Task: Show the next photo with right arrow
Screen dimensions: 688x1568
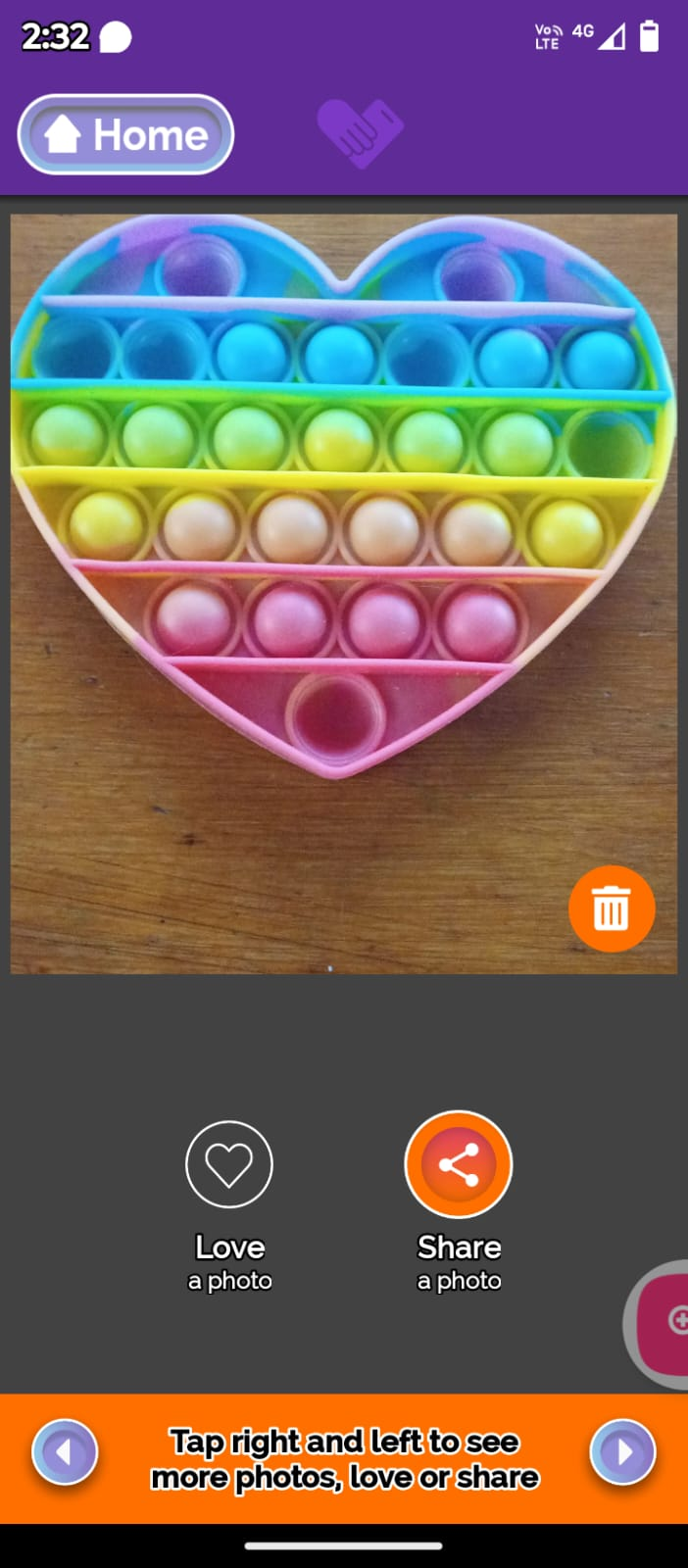Action: [622, 1451]
